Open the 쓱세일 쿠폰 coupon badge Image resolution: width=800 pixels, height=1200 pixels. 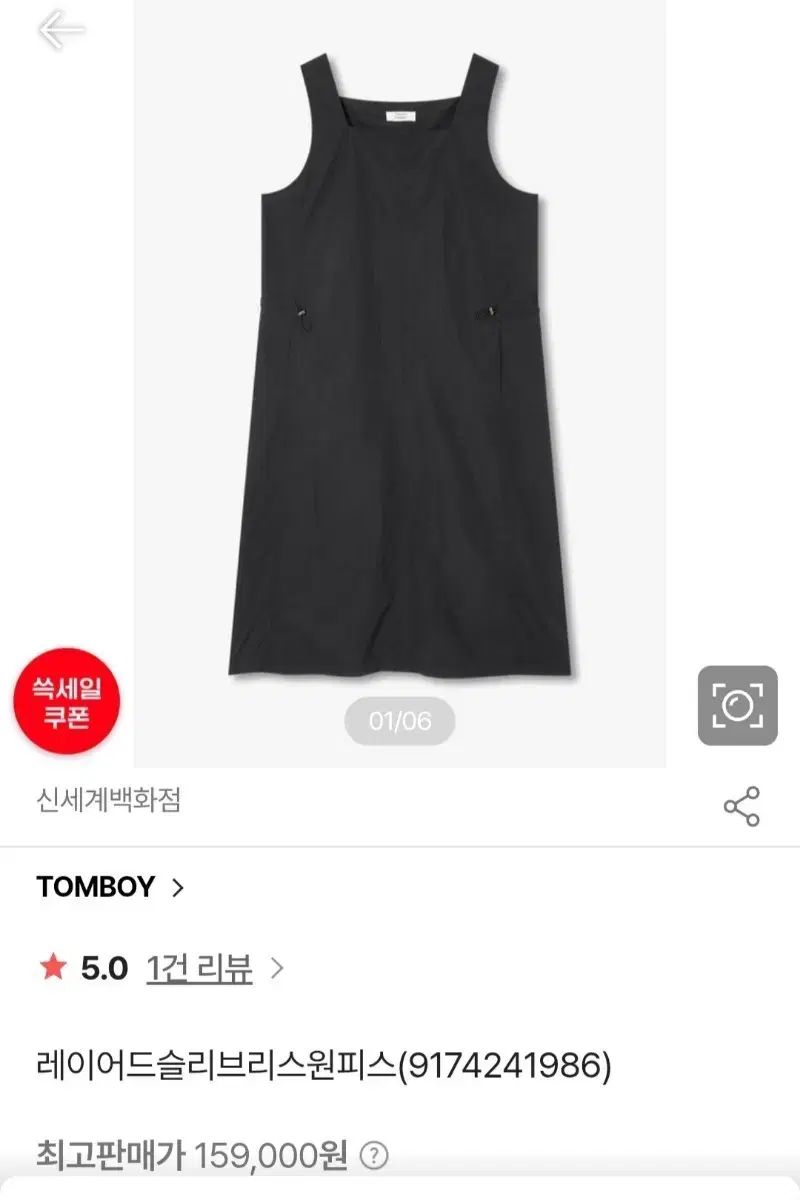tap(66, 702)
